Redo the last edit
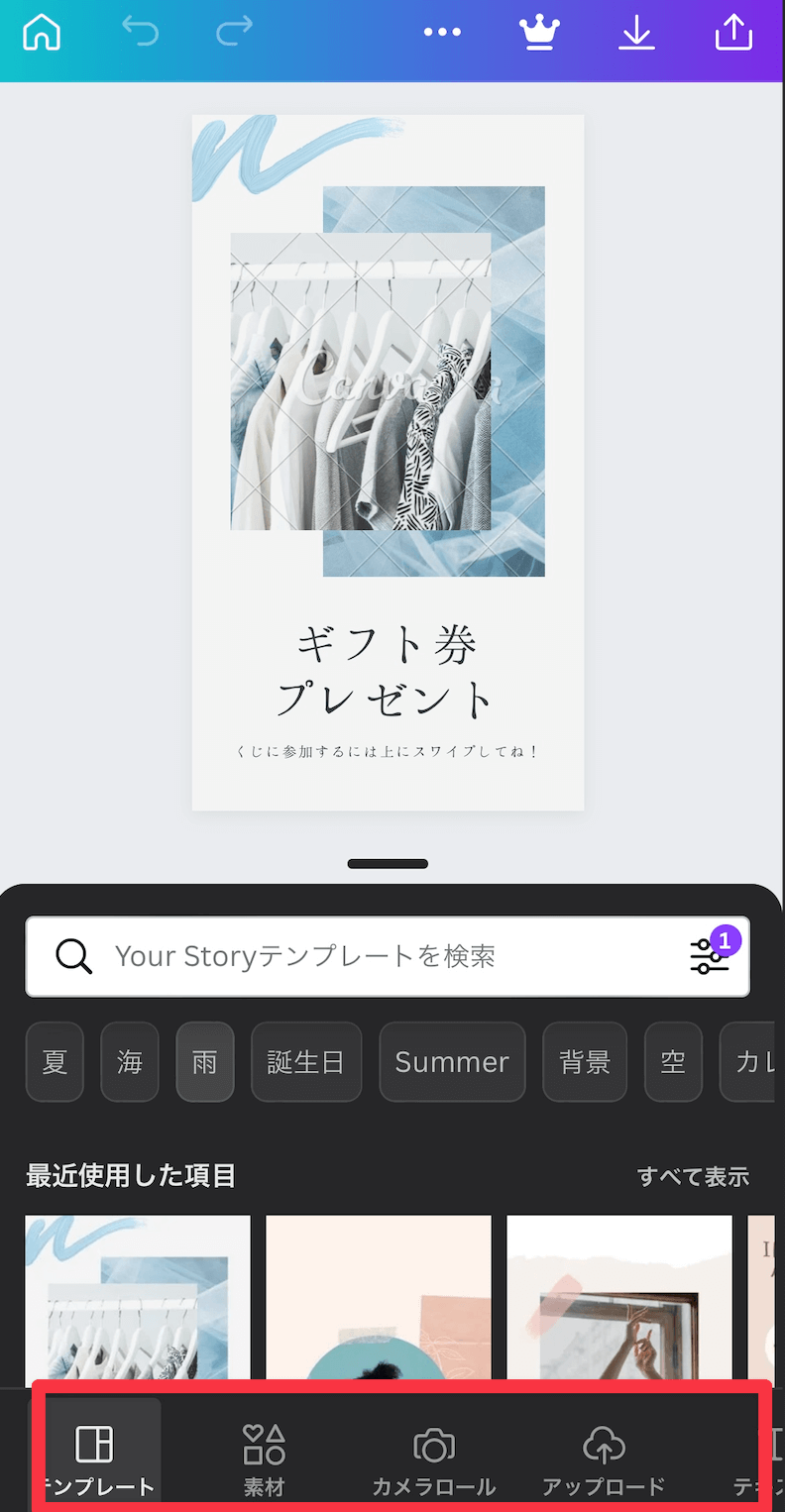Image resolution: width=785 pixels, height=1512 pixels. (234, 32)
